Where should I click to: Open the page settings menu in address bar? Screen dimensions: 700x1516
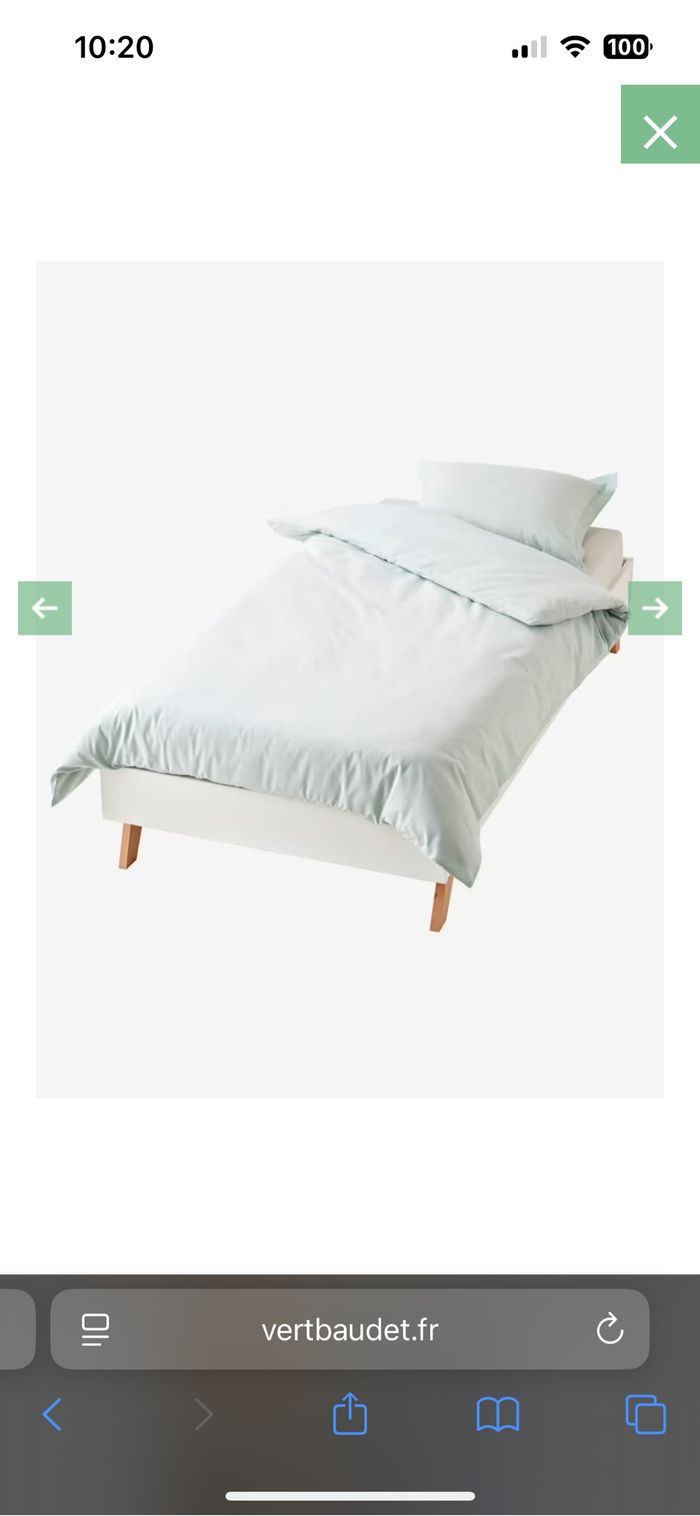click(95, 1329)
